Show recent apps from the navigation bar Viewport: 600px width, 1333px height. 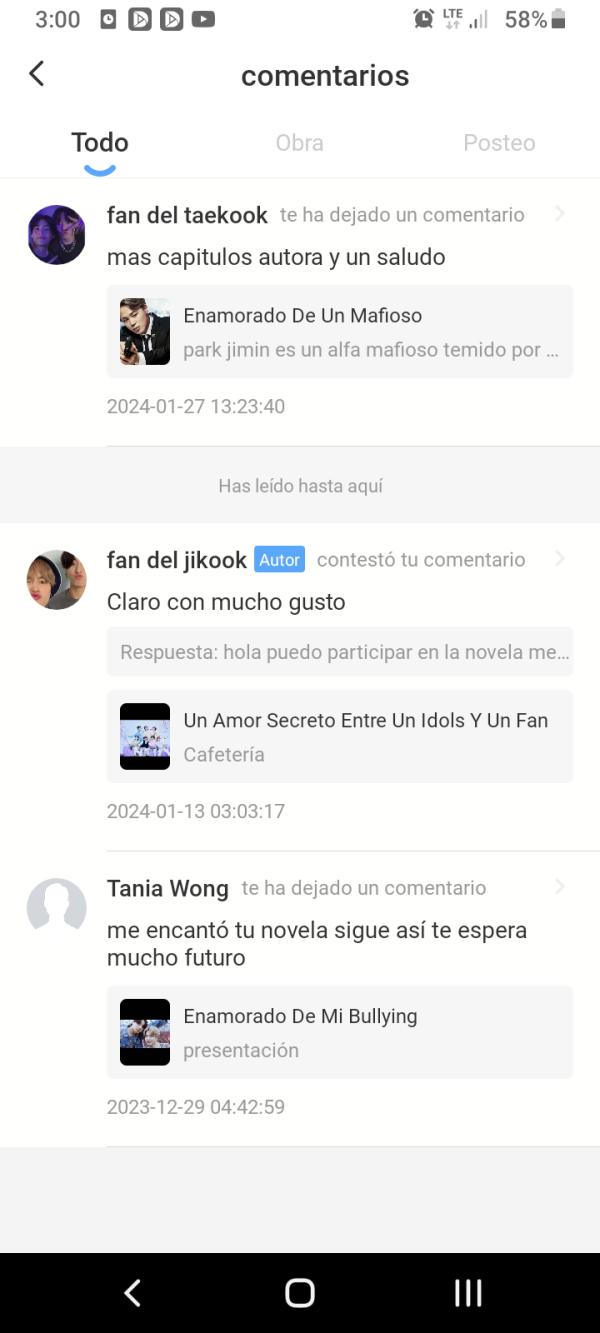click(x=468, y=1293)
